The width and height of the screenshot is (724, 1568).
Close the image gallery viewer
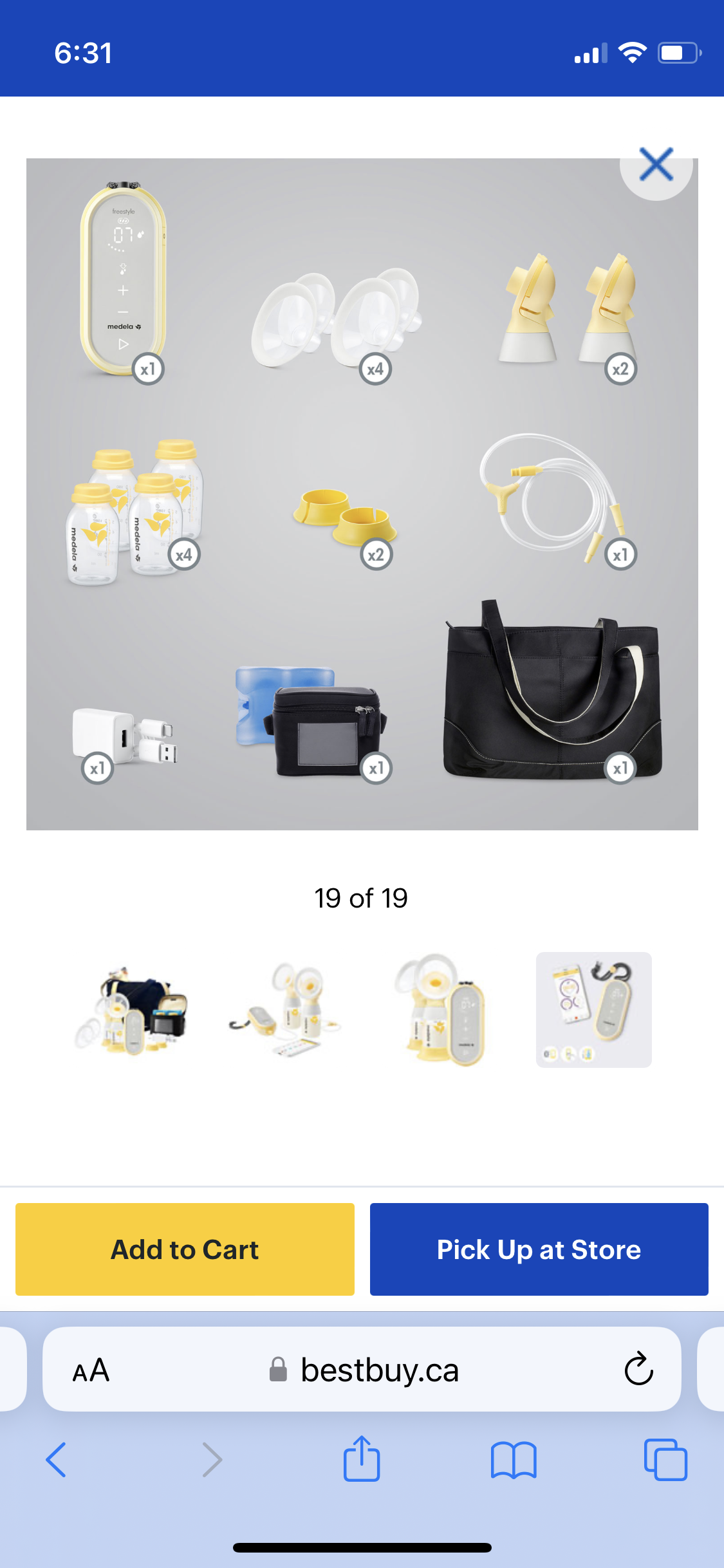(656, 165)
